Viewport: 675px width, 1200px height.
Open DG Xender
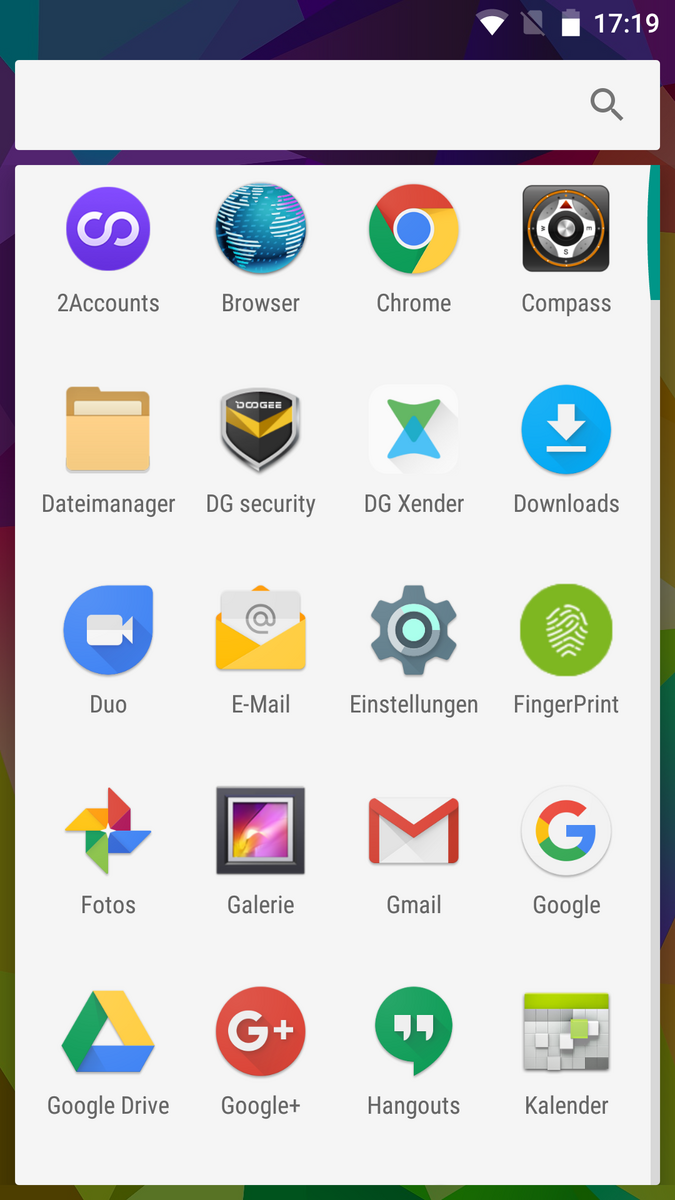pyautogui.click(x=414, y=430)
